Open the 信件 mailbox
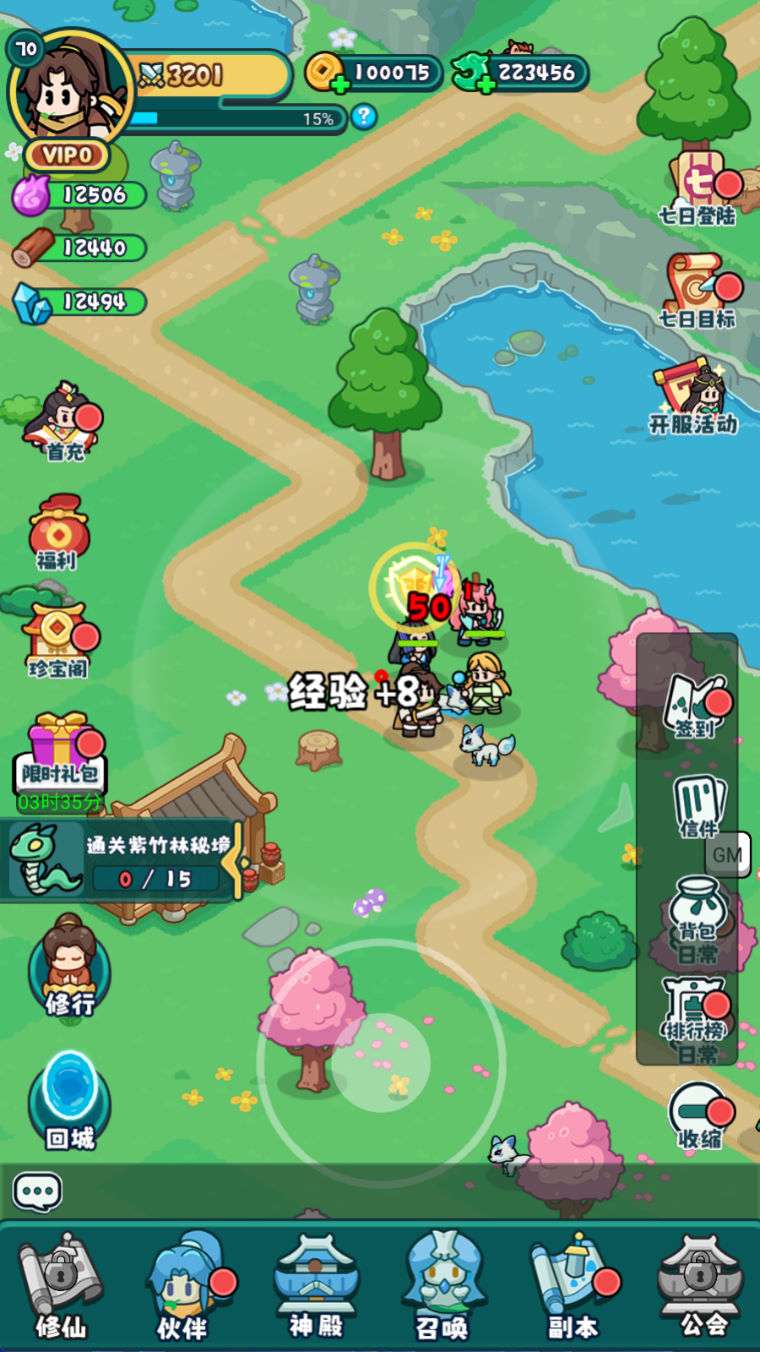 (697, 806)
